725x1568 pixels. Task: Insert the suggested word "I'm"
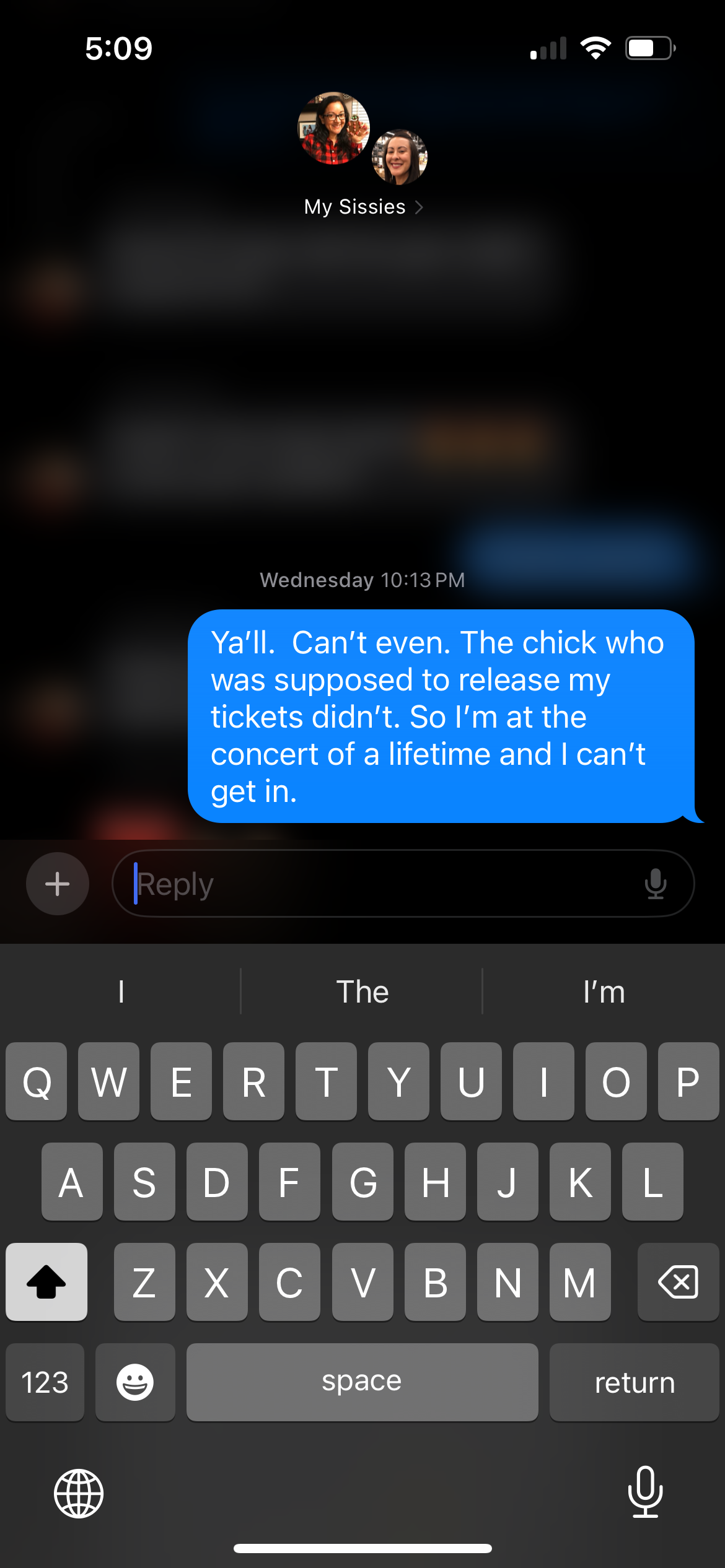[604, 991]
